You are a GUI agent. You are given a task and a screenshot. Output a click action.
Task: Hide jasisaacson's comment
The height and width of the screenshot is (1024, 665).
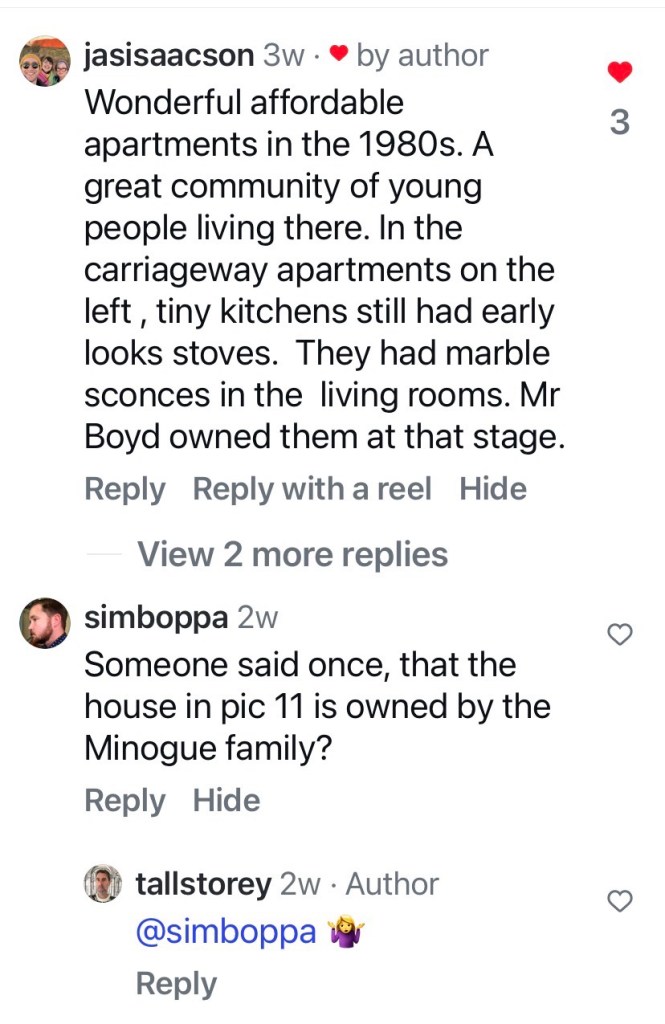(x=493, y=489)
